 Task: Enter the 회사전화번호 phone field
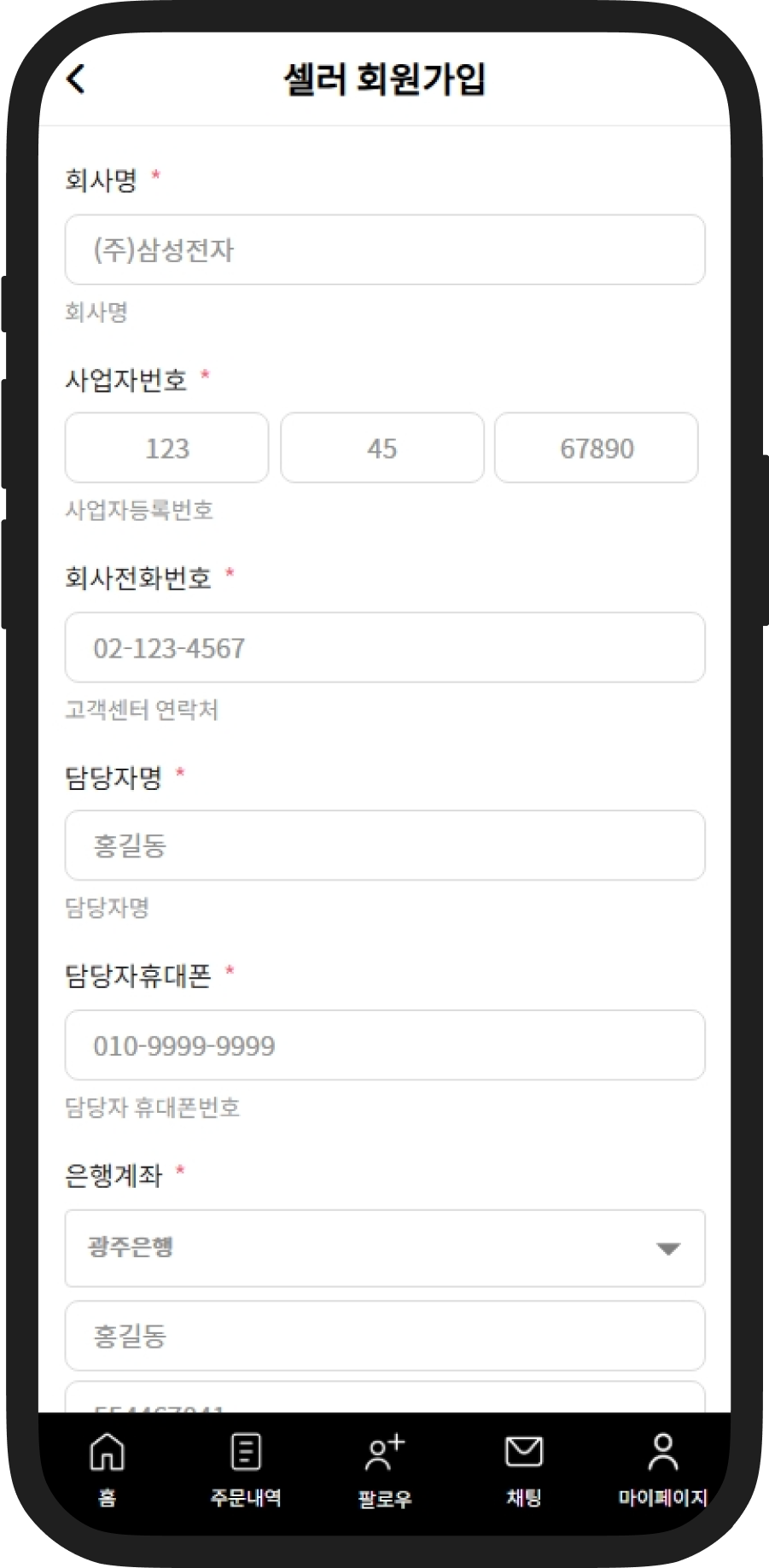pos(384,647)
